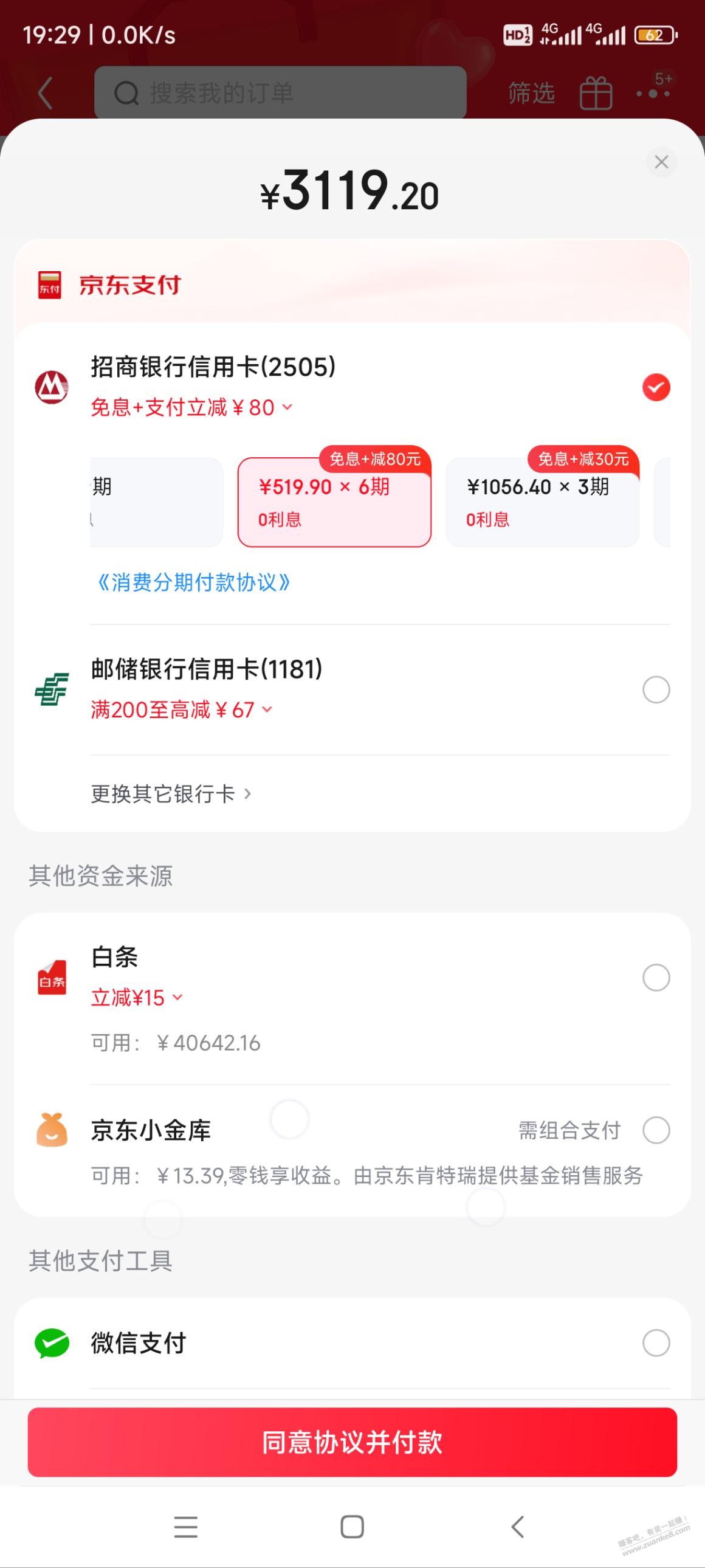Expand the 满200至高减¥67 offer
Image resolution: width=705 pixels, height=1568 pixels.
(x=182, y=710)
